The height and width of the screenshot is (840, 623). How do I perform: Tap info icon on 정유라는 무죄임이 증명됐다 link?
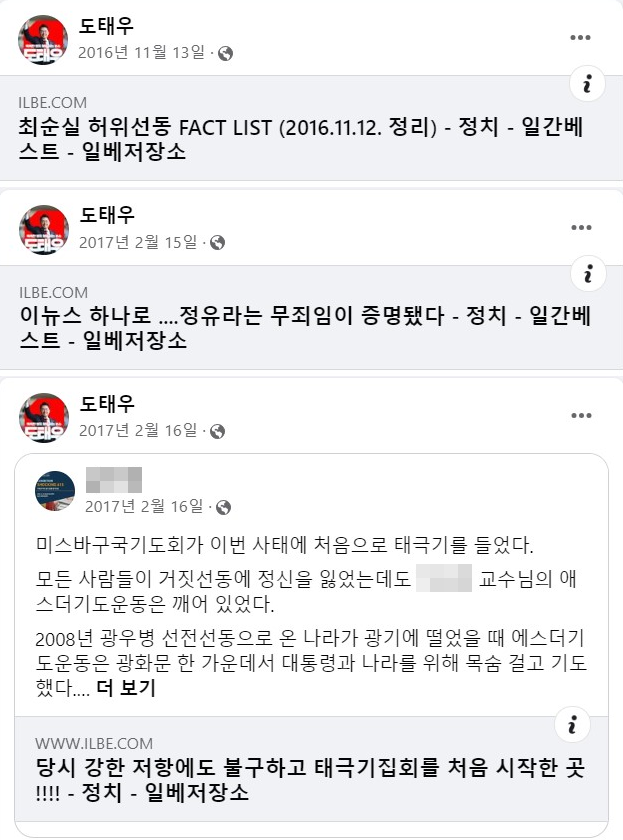click(x=587, y=272)
